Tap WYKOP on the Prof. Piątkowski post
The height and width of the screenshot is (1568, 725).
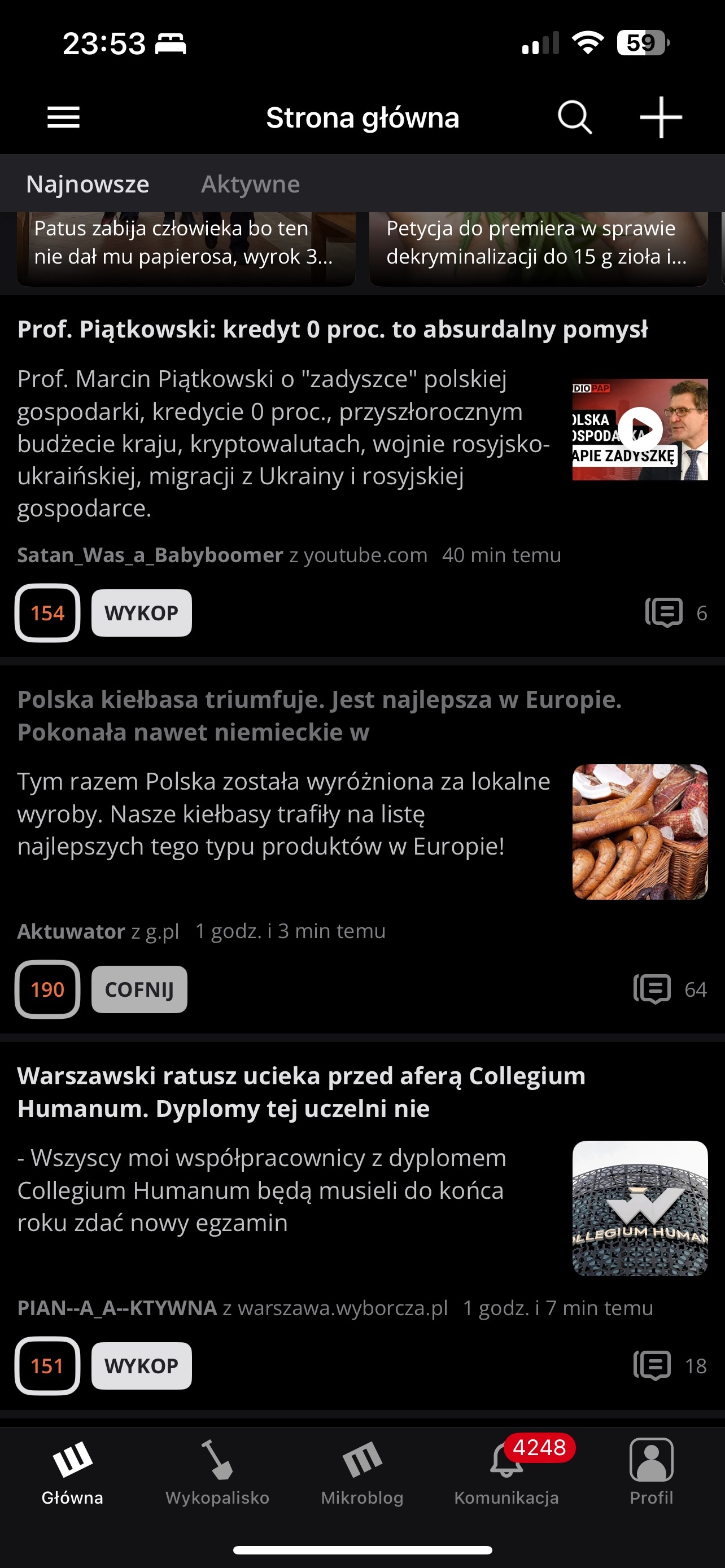click(x=141, y=613)
